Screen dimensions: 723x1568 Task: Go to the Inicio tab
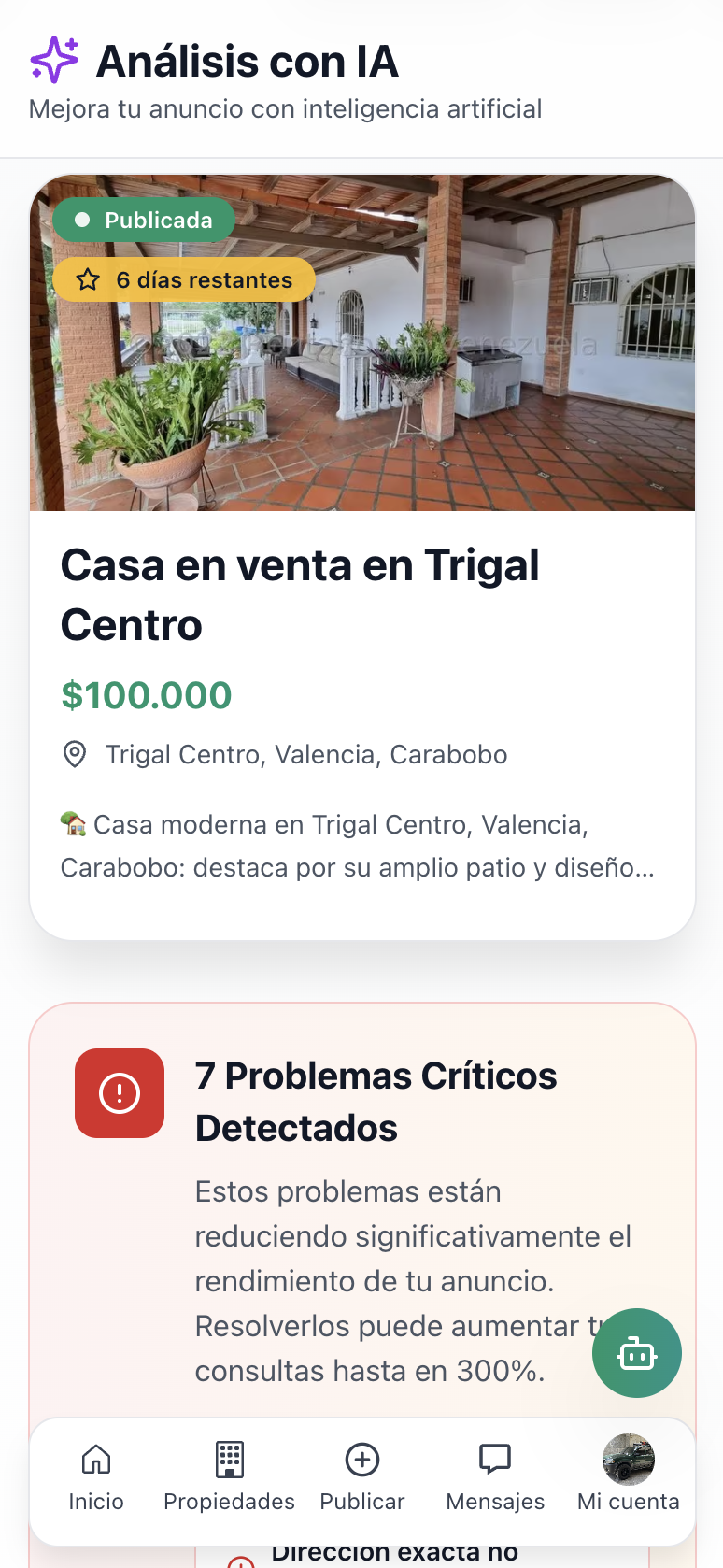click(x=96, y=1476)
